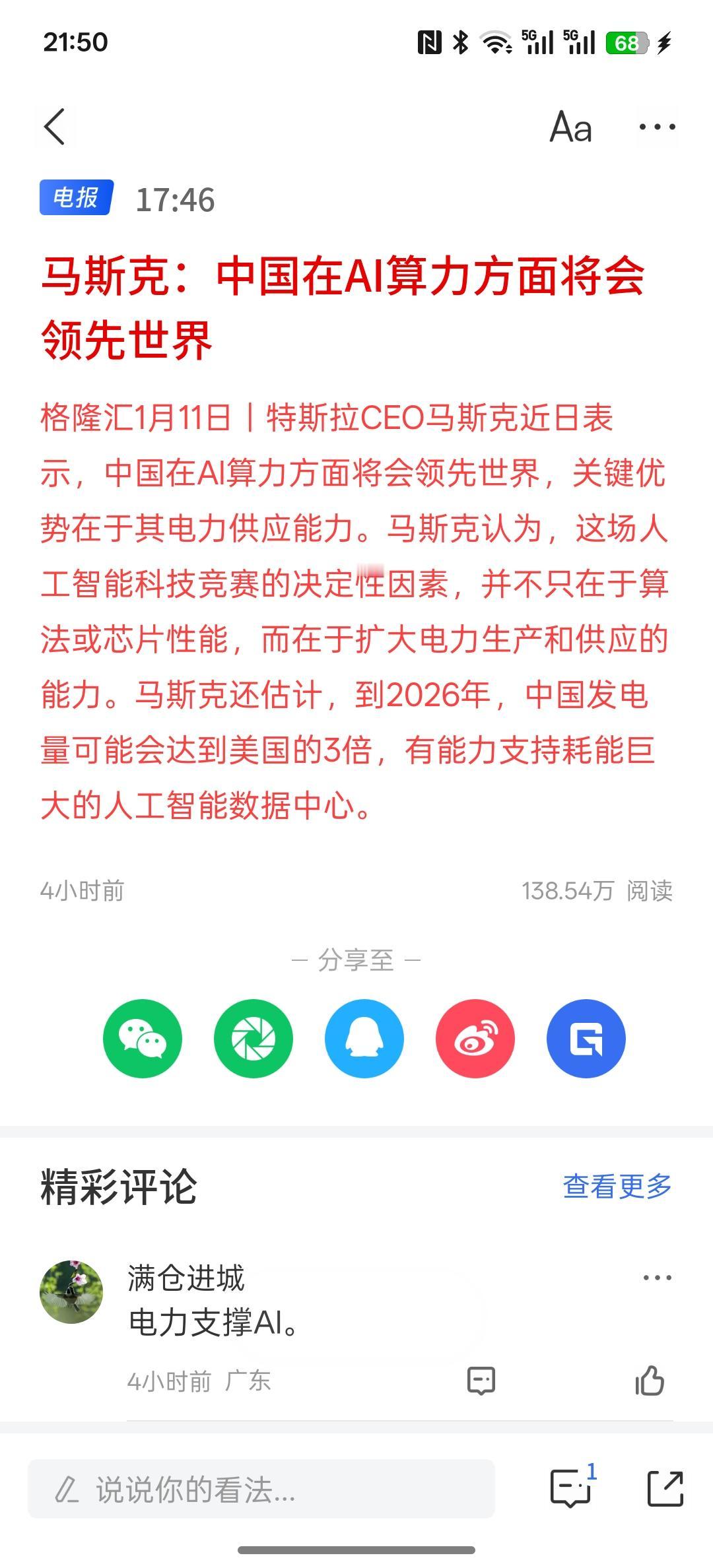The image size is (713, 1568).
Task: Share the article to Weibo
Action: coord(474,1037)
